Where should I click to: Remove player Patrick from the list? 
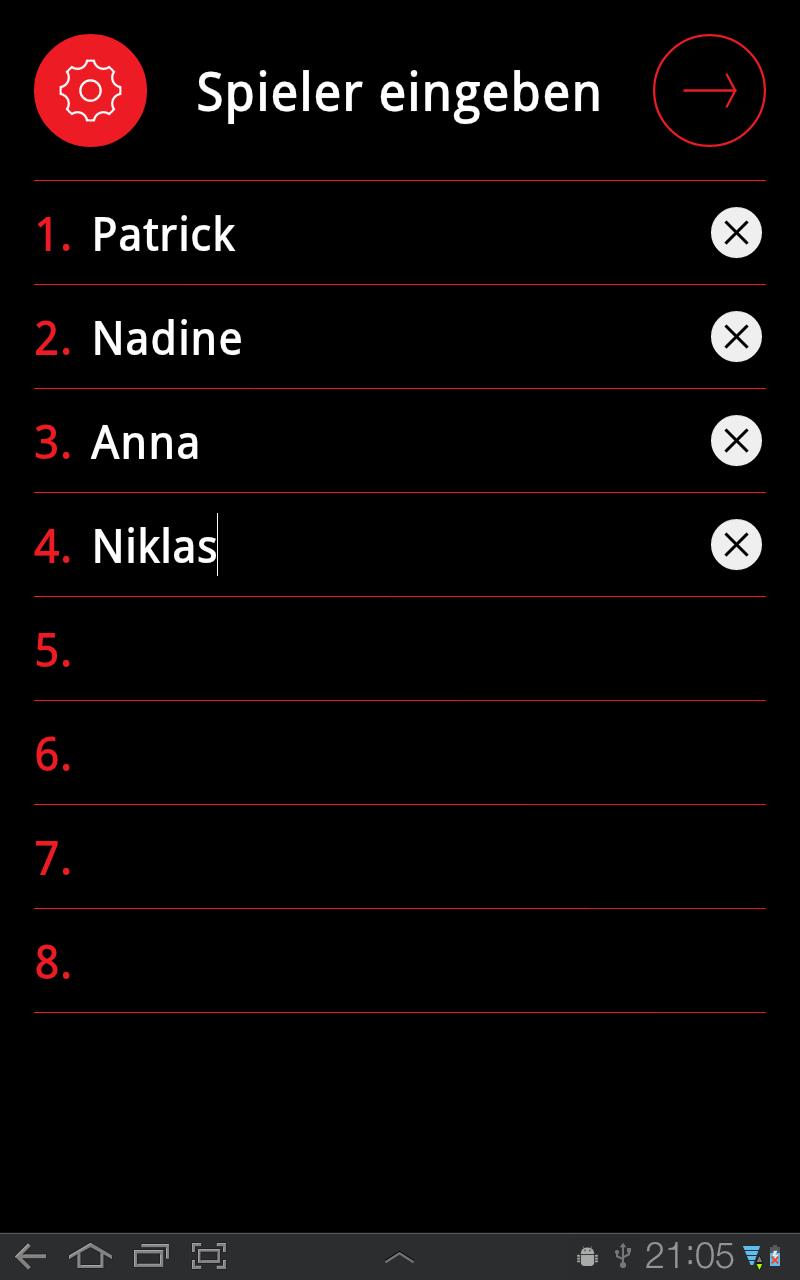(736, 234)
